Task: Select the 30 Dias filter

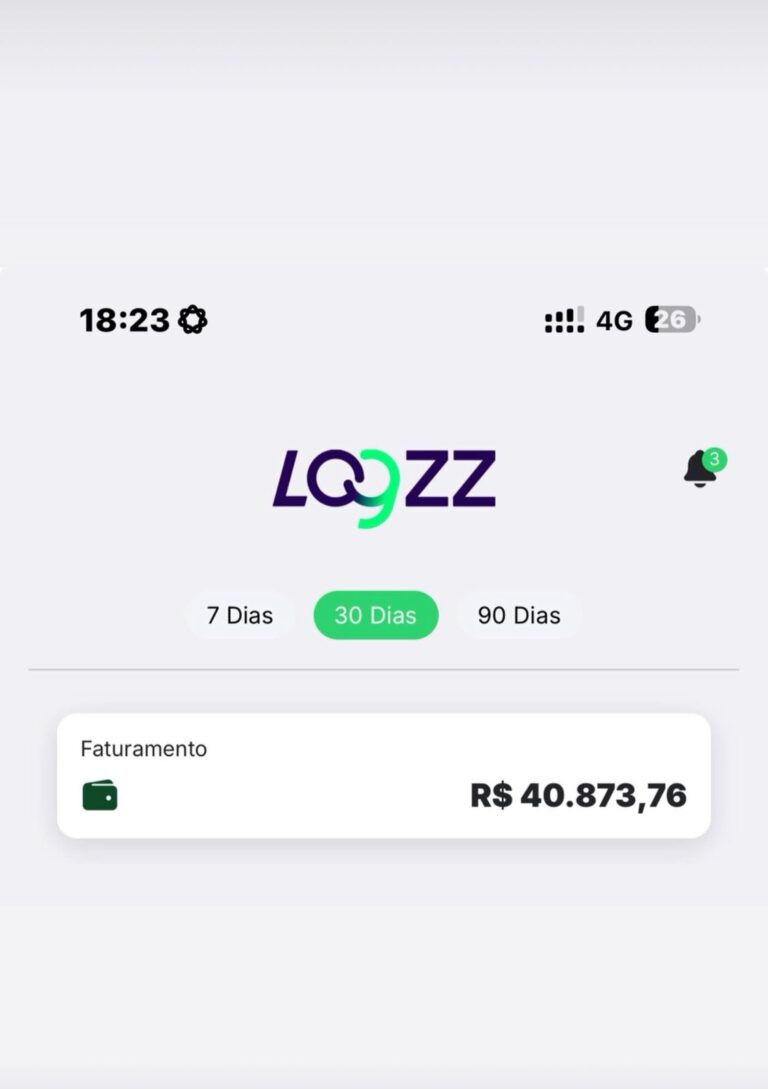Action: click(x=376, y=615)
